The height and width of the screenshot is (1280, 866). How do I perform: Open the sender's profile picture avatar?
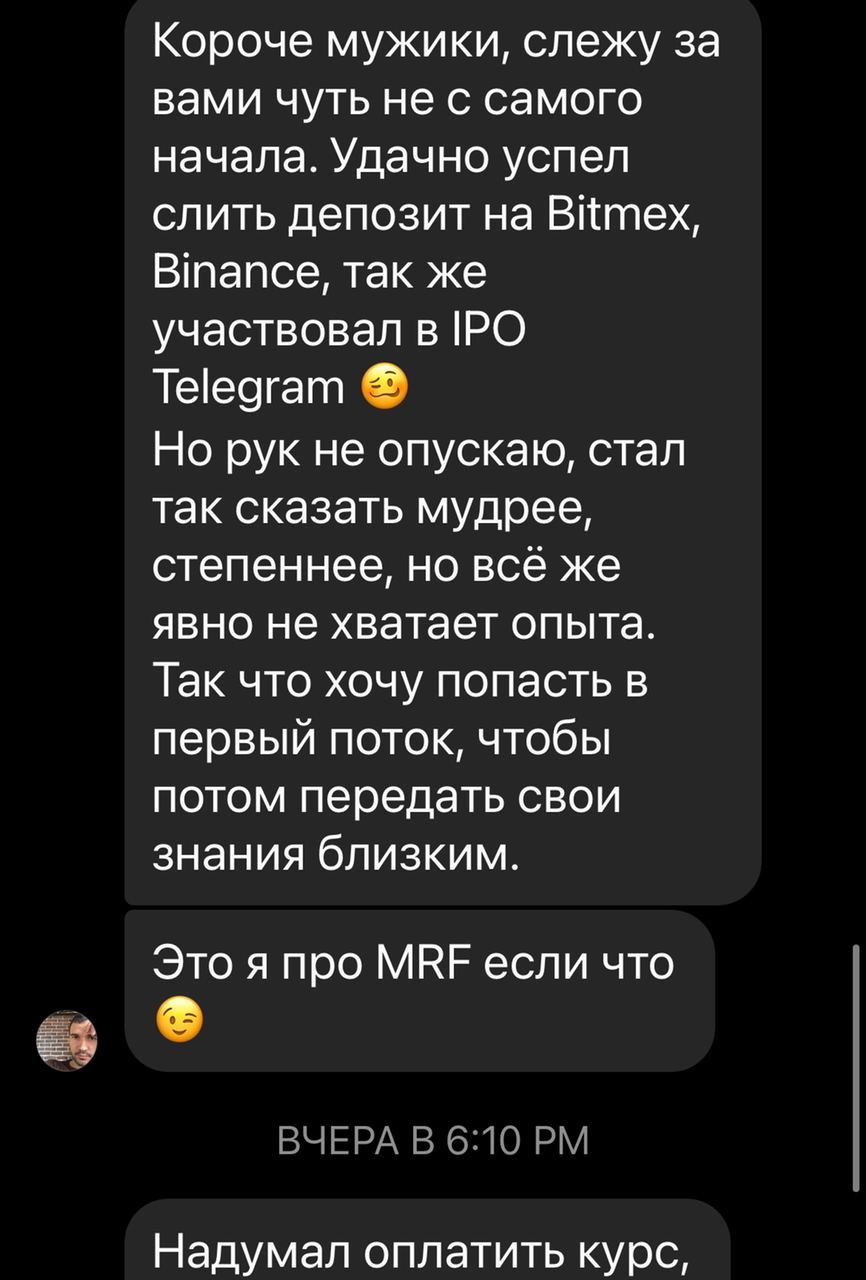coord(67,1040)
